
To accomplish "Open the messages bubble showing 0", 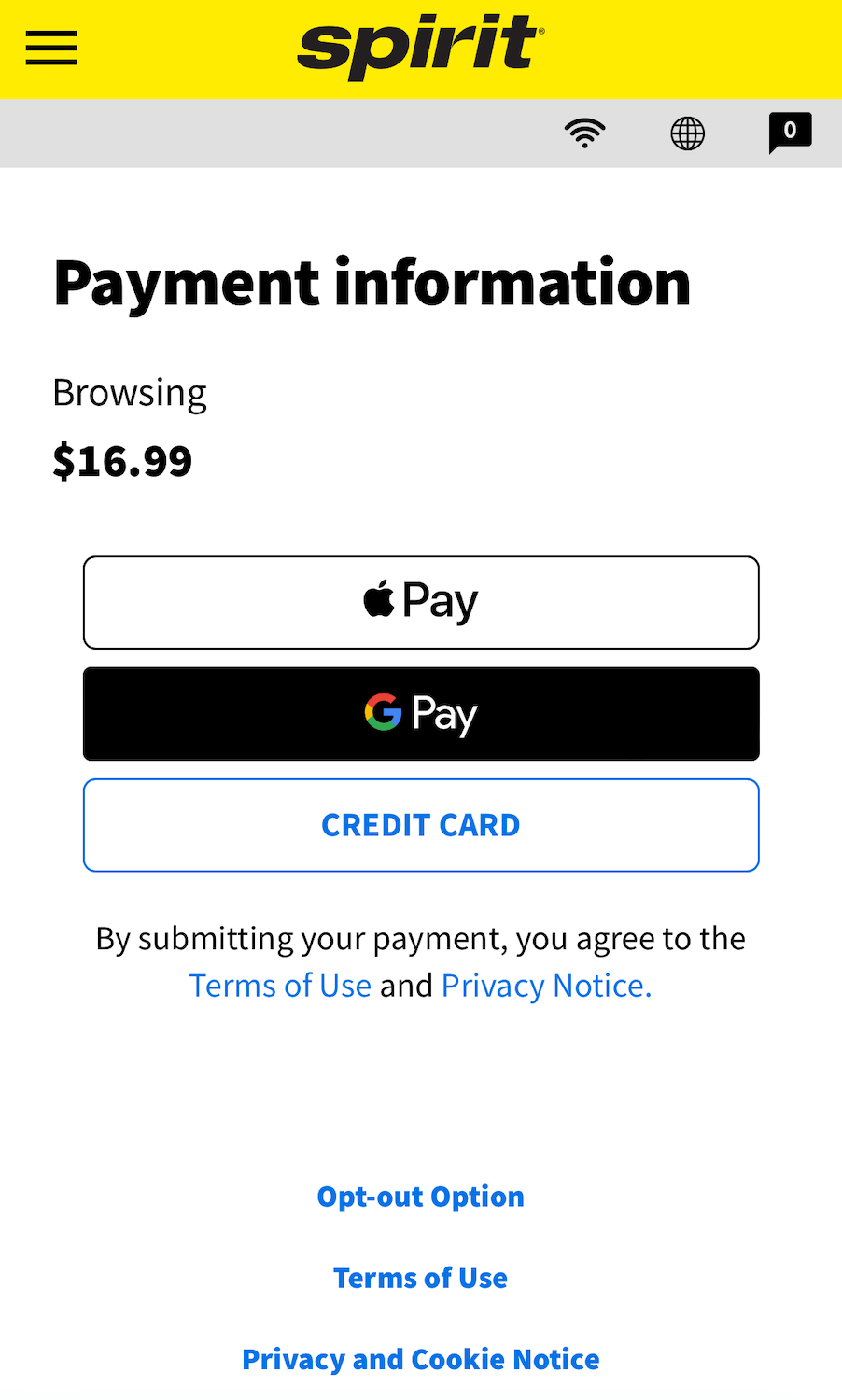I will 790,133.
